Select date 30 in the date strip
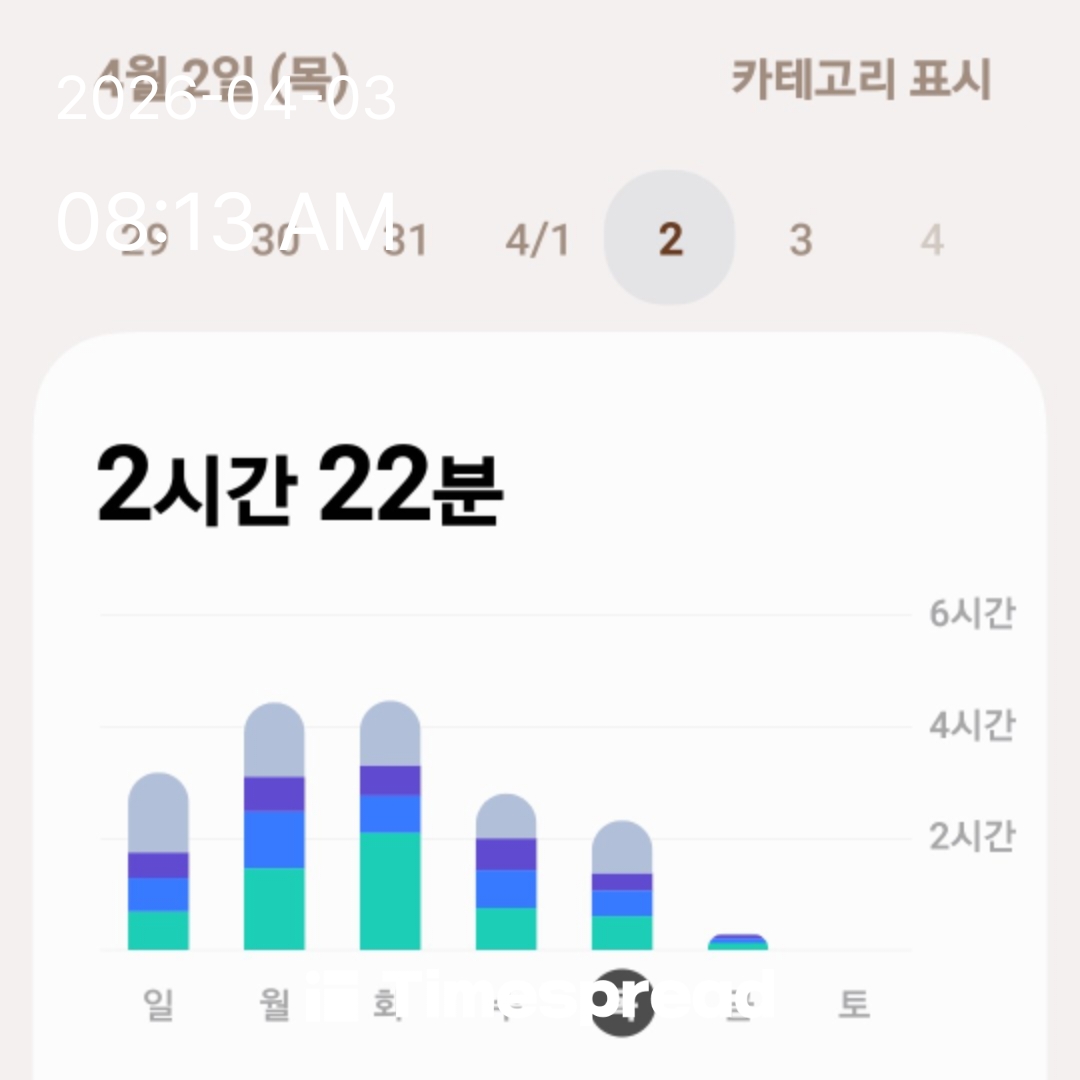The image size is (1080, 1080). [x=275, y=240]
